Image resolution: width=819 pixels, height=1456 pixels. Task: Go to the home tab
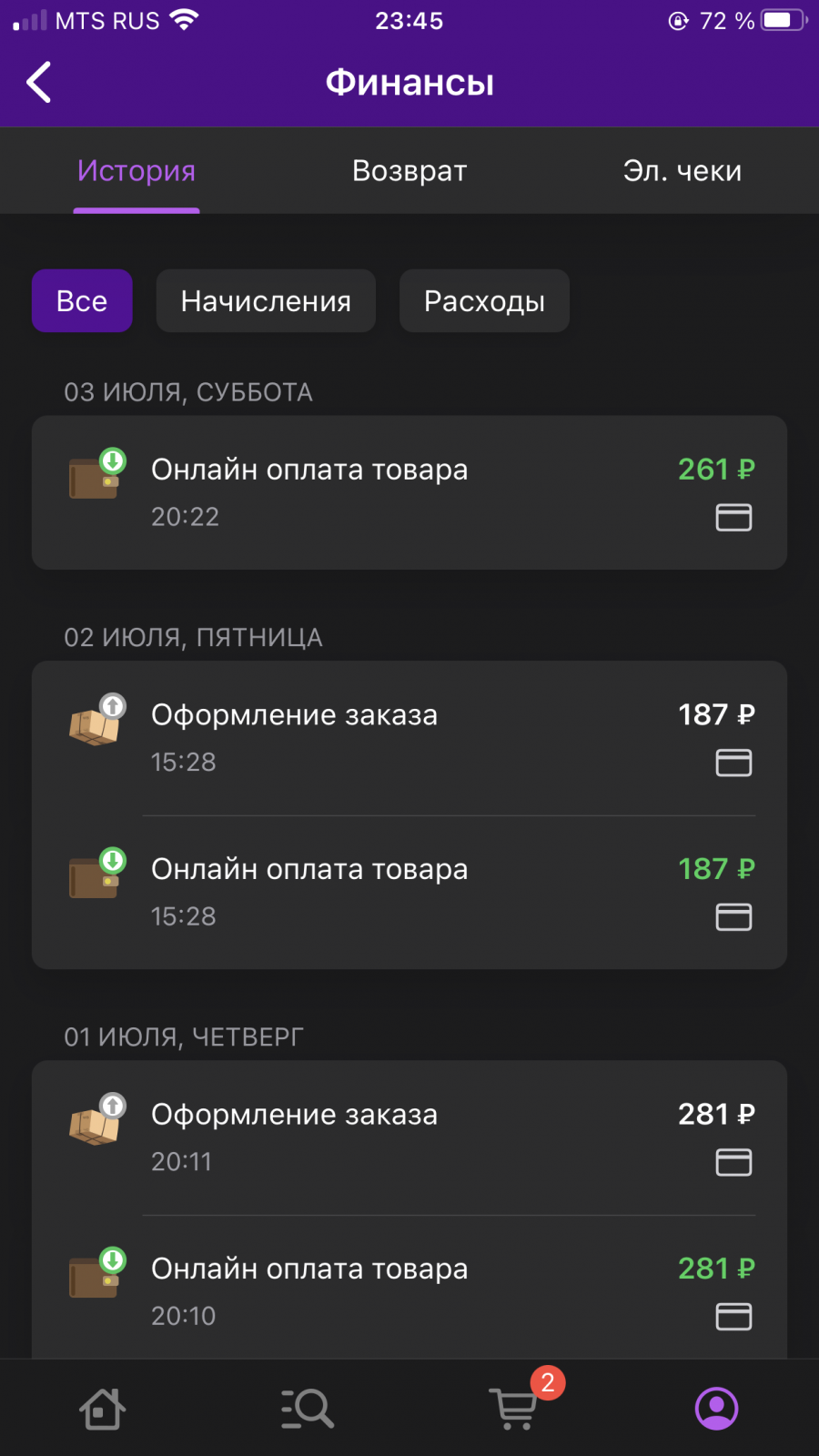[102, 1409]
